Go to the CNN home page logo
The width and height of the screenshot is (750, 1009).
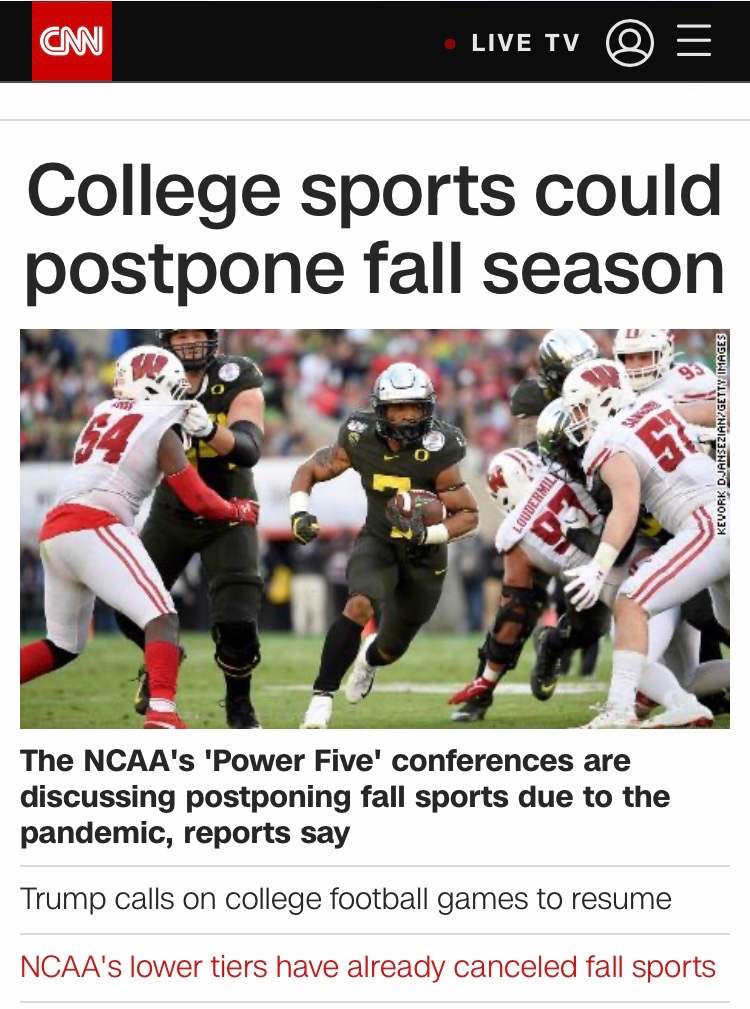(x=71, y=42)
